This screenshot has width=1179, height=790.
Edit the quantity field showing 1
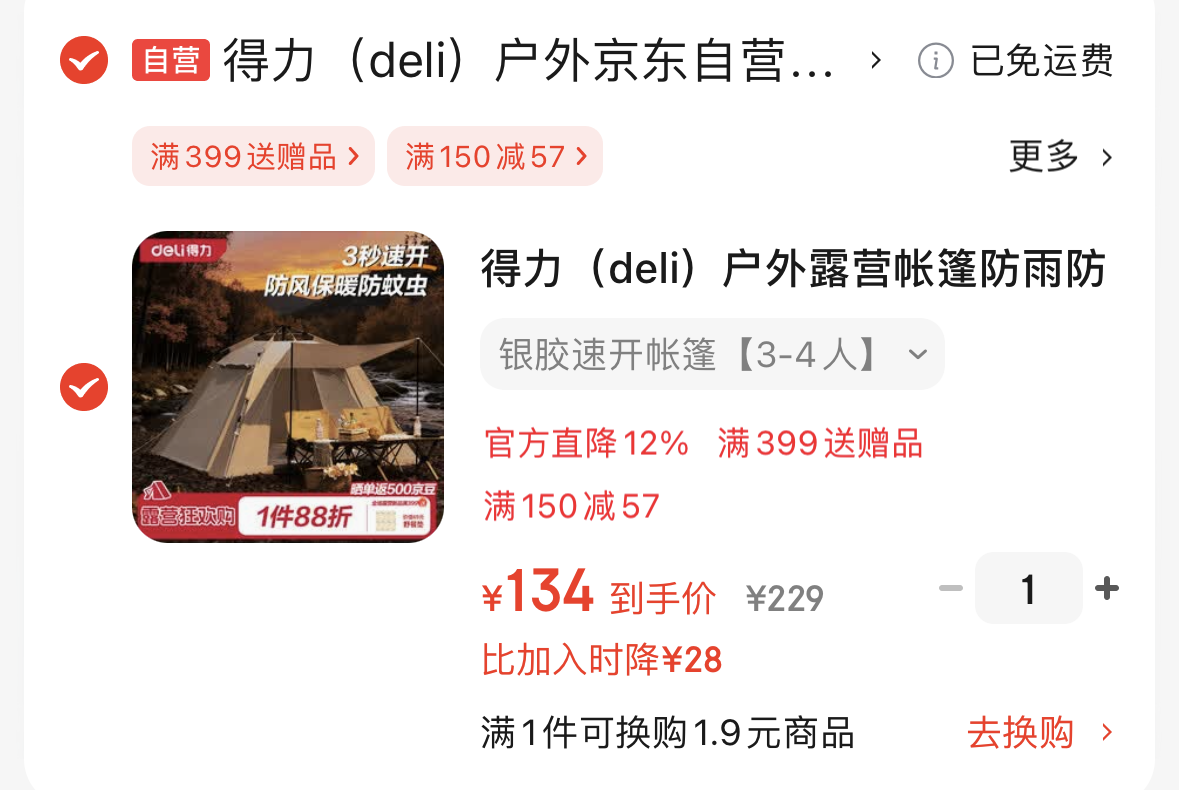(x=1028, y=588)
